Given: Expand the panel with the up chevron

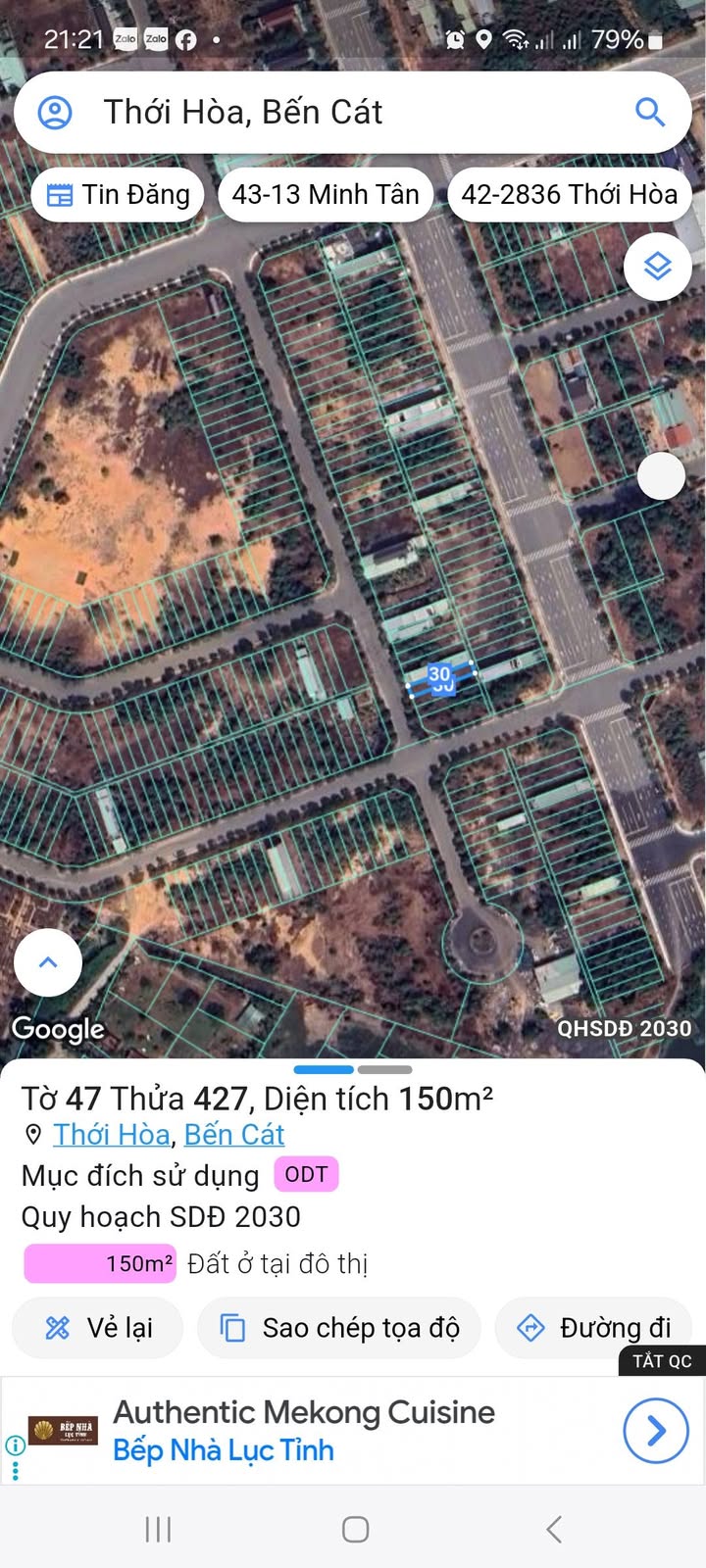Looking at the screenshot, I should [x=48, y=962].
